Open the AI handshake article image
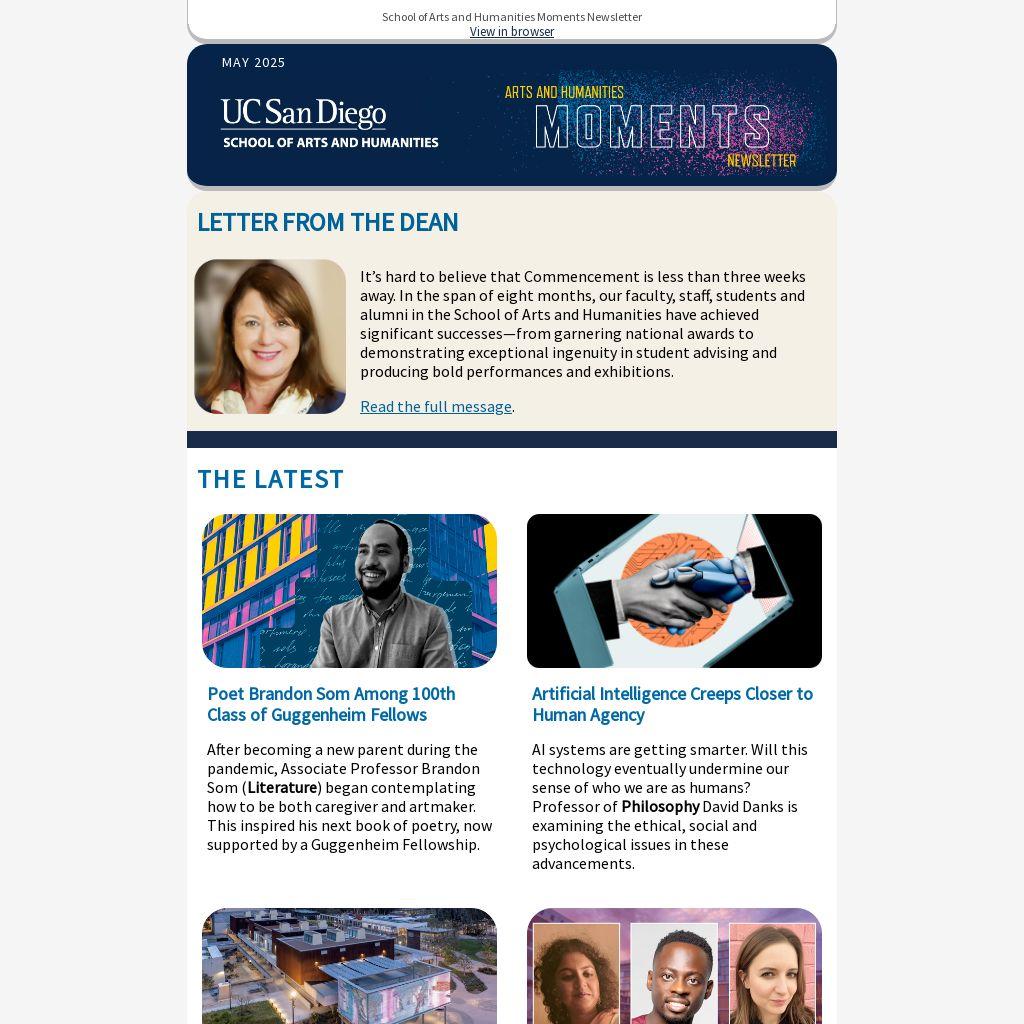Viewport: 1024px width, 1024px height. [x=674, y=590]
